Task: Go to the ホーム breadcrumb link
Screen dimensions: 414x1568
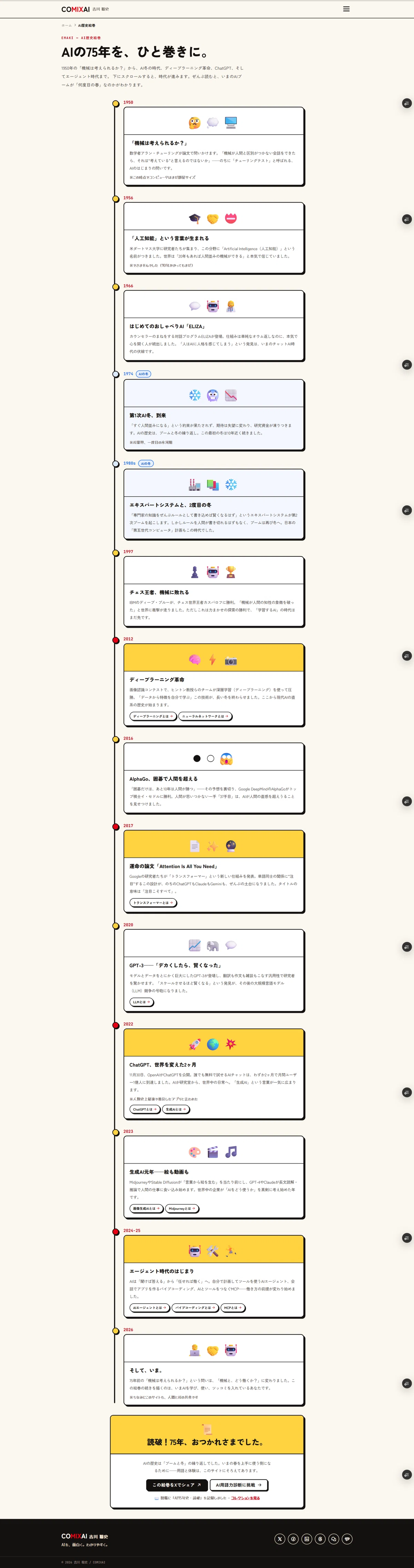Action: 66,26
